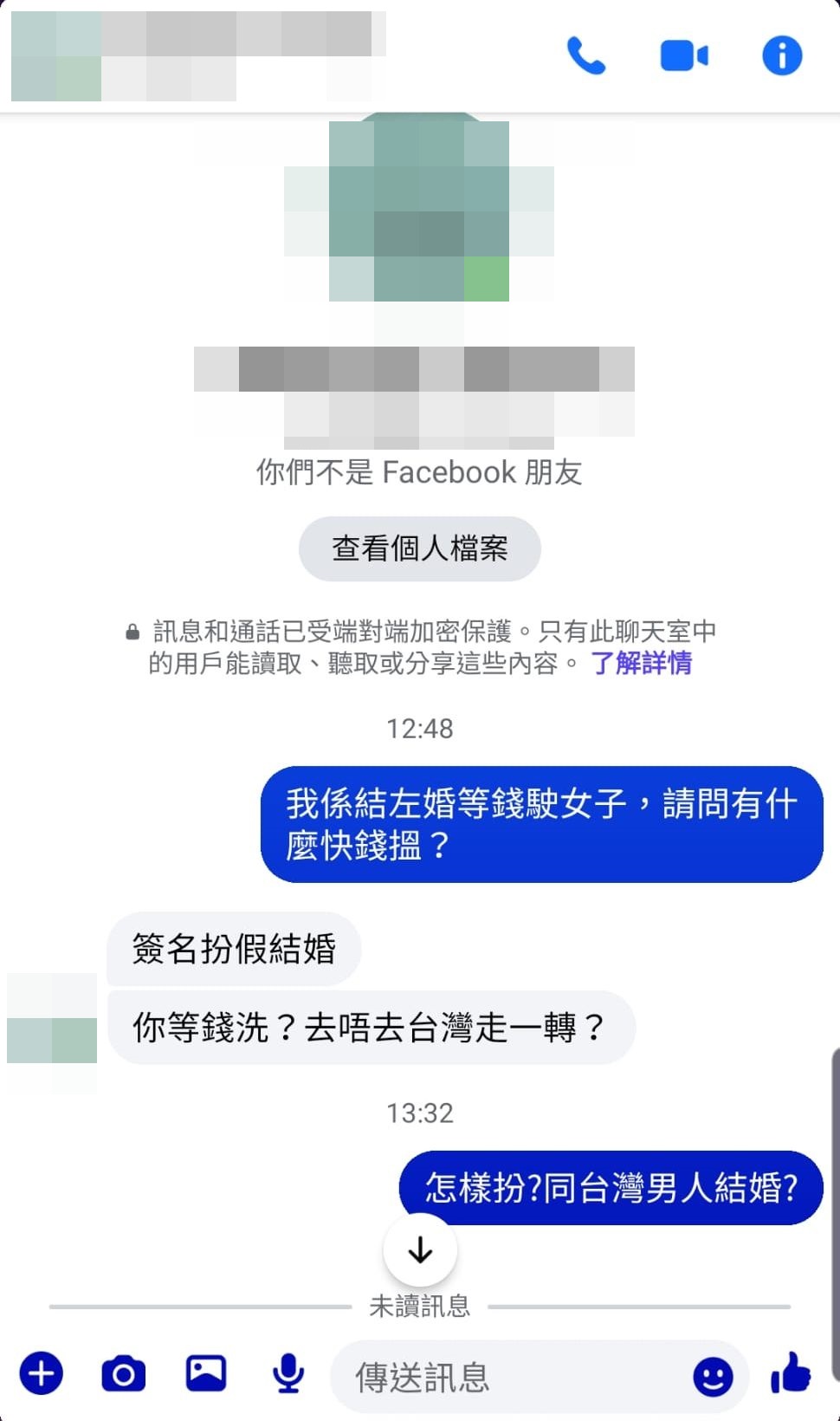840x1421 pixels.
Task: Open the blurred profile picture at top
Action: coord(420,212)
